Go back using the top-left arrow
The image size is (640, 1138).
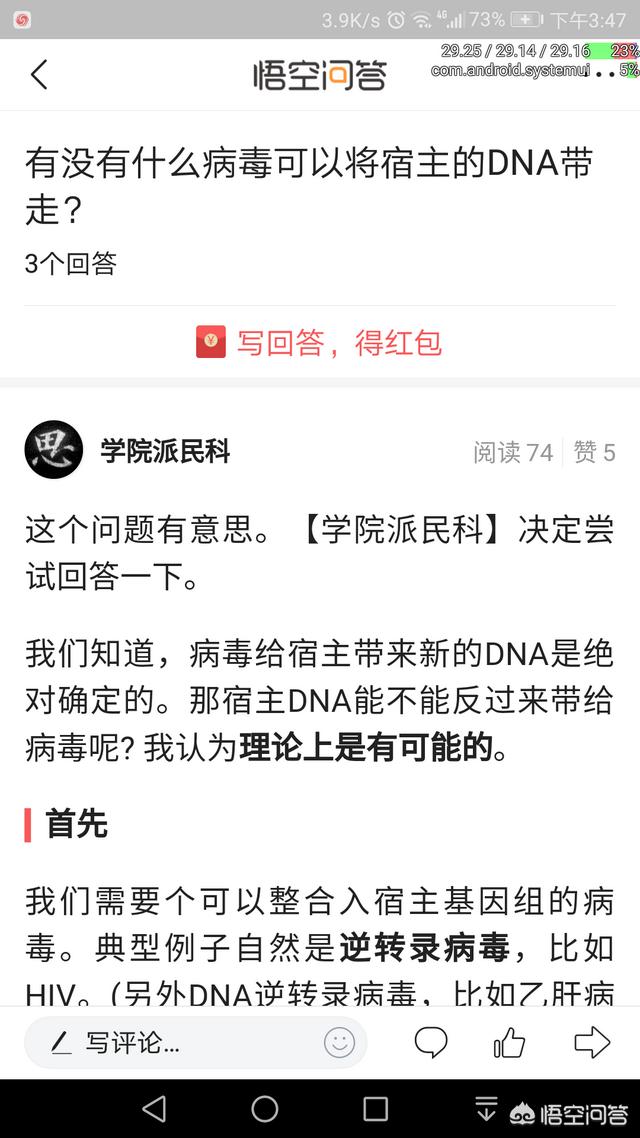tap(39, 74)
